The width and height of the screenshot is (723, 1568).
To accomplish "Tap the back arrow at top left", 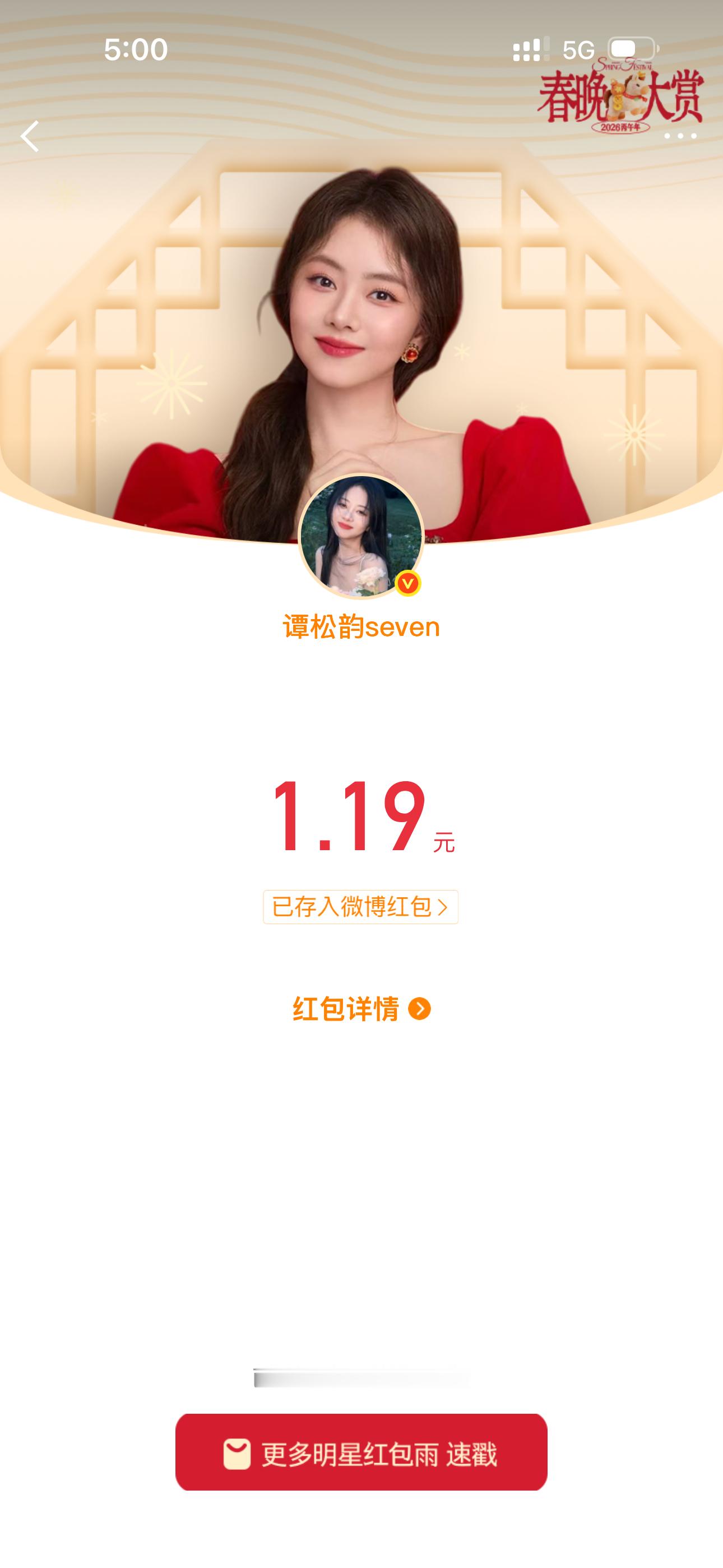I will click(x=30, y=137).
